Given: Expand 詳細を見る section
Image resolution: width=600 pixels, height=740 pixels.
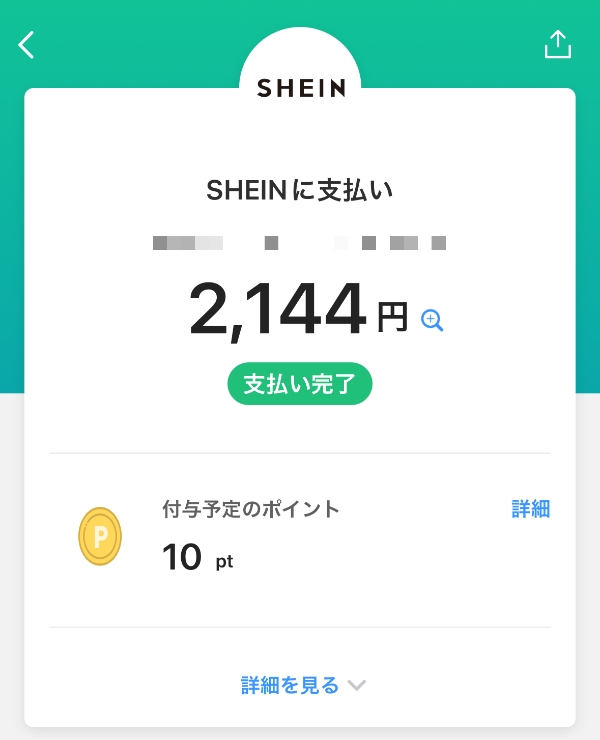Looking at the screenshot, I should click(303, 685).
